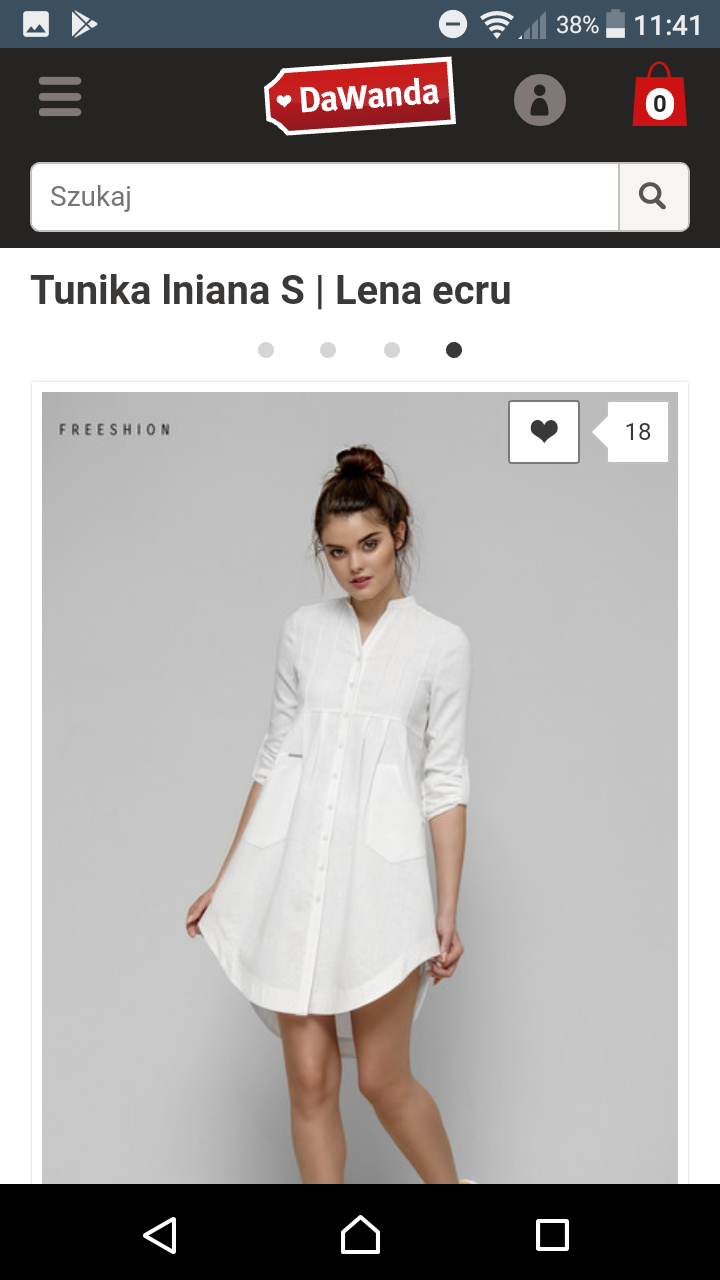This screenshot has height=1280, width=720.
Task: Go to the DaWanda home logo
Action: pos(359,97)
